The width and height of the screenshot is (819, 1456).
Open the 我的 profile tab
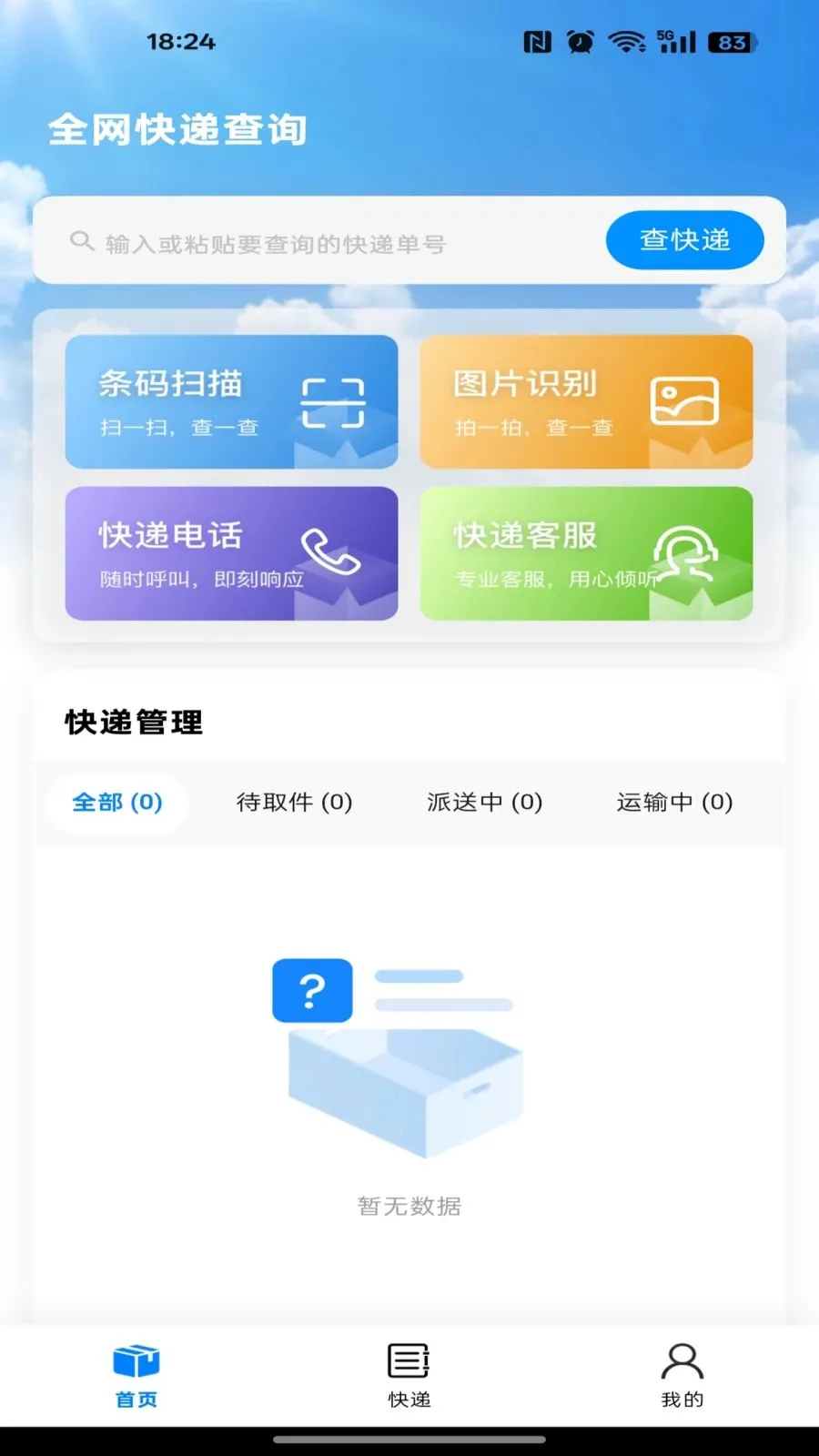click(x=682, y=1375)
